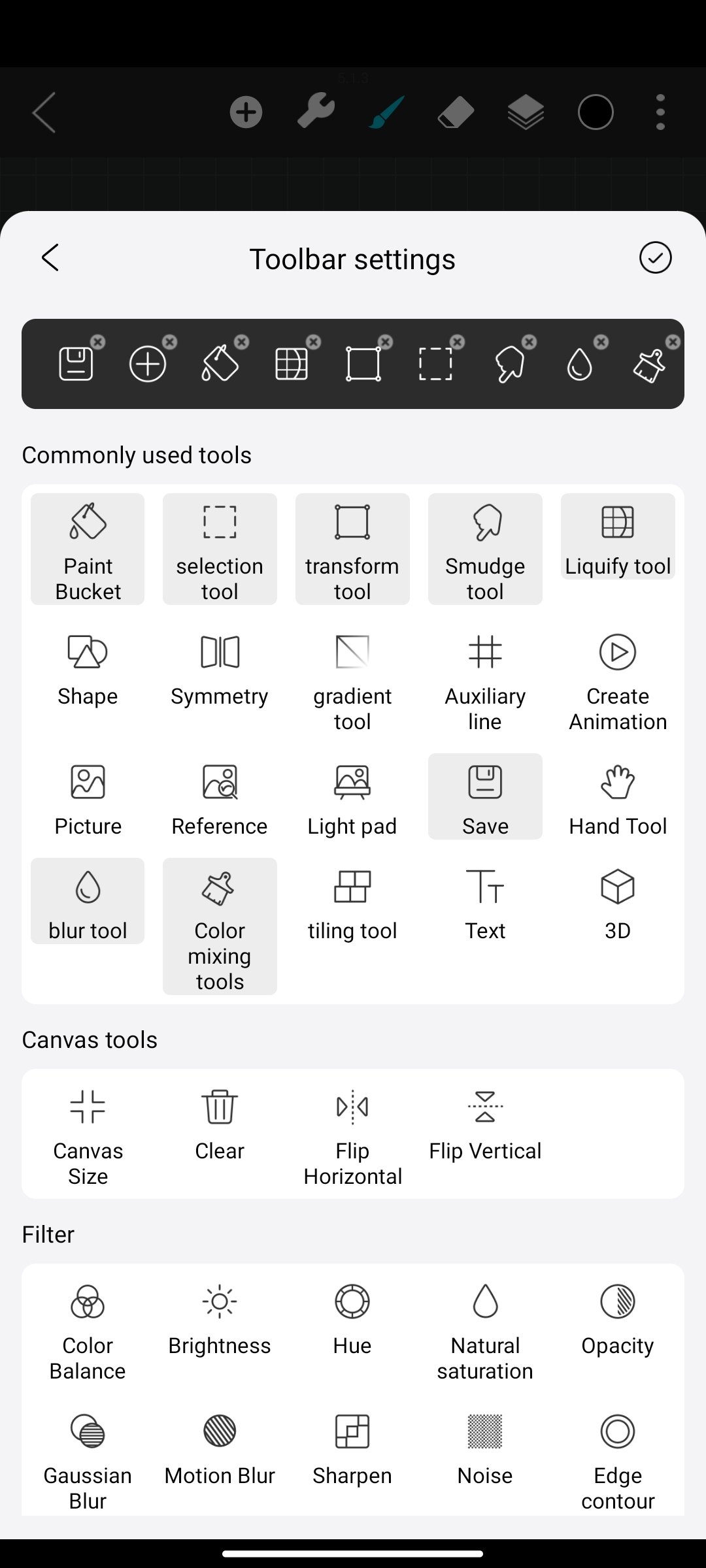Confirm toolbar settings with the checkmark
706x1568 pixels.
655,257
